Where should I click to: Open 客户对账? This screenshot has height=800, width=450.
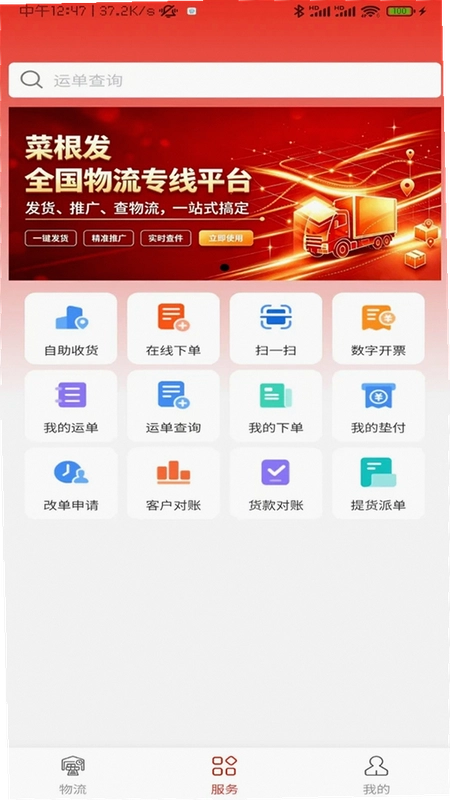pos(173,484)
